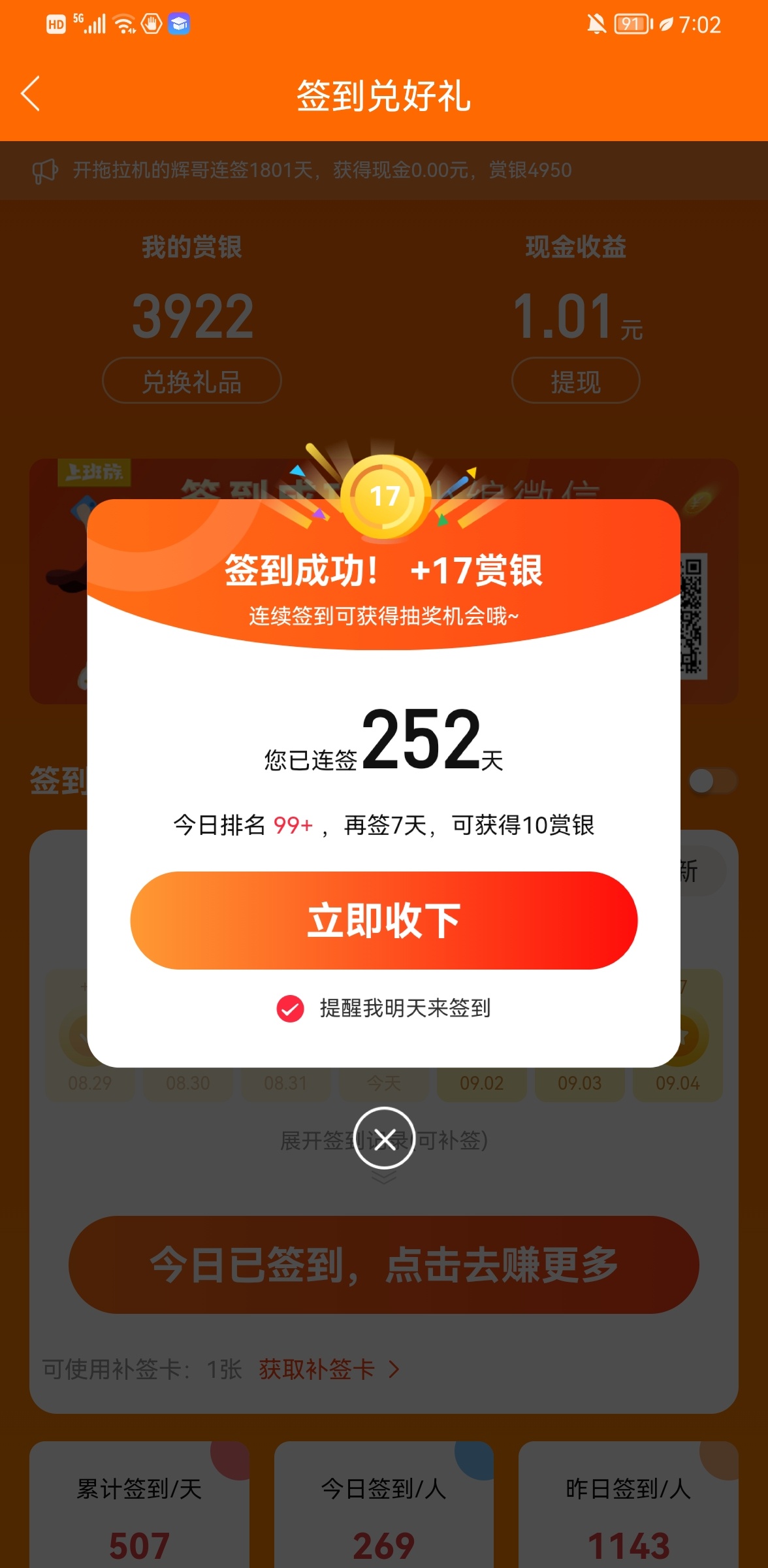The height and width of the screenshot is (1568, 768).
Task: Go back from 签到兑好礼 page
Action: (31, 94)
